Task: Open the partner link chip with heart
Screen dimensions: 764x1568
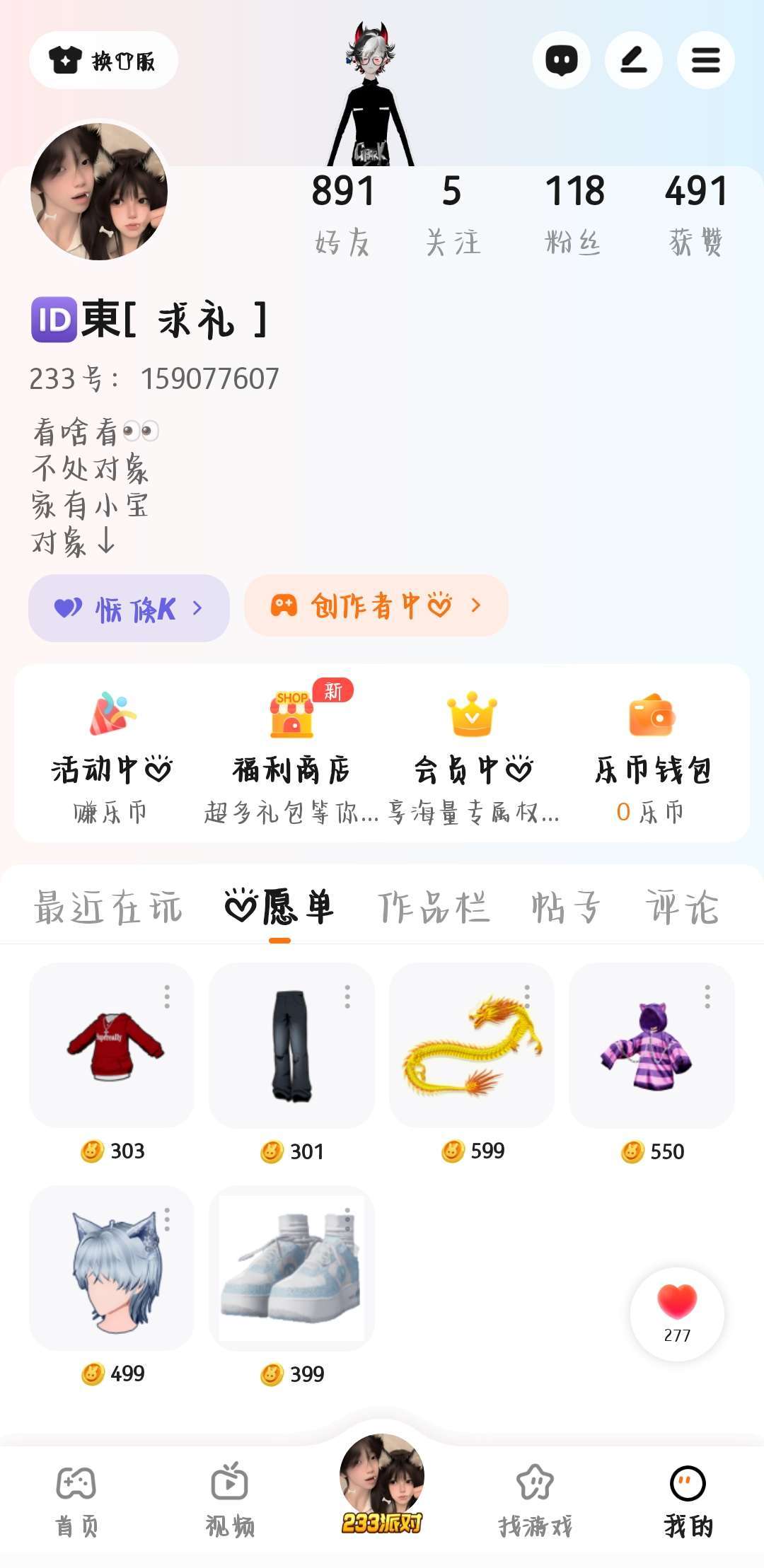Action: pyautogui.click(x=129, y=608)
